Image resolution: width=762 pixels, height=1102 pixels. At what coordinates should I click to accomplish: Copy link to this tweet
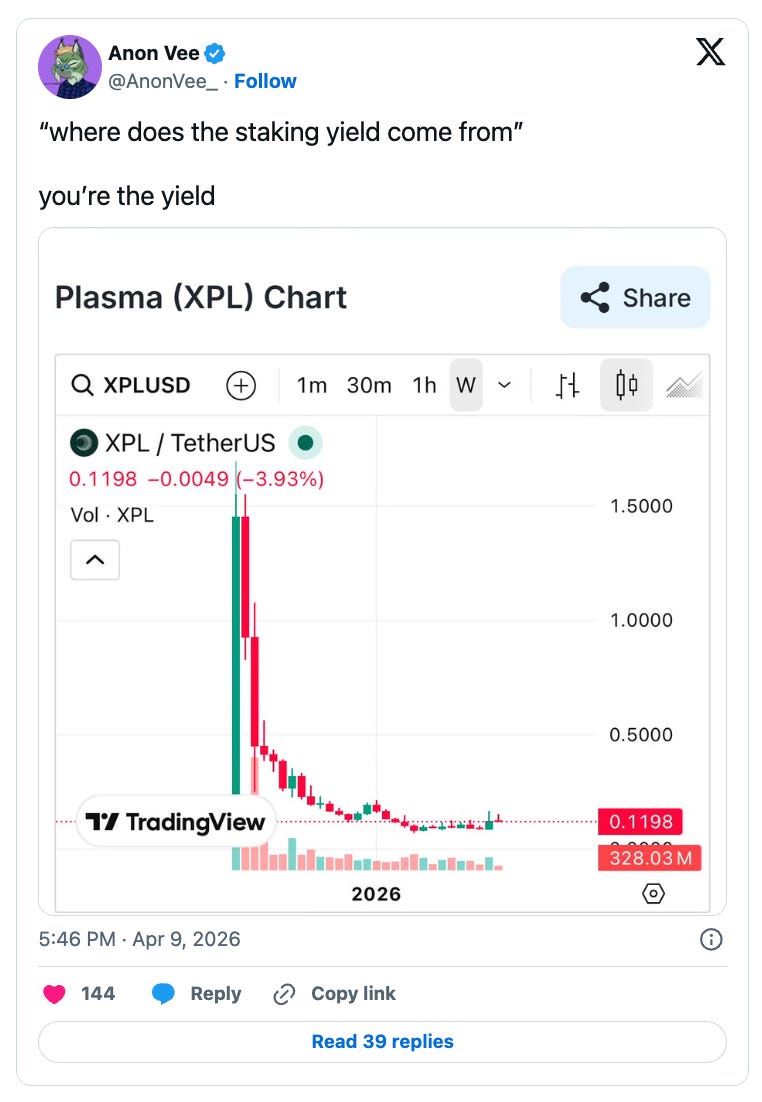point(335,993)
